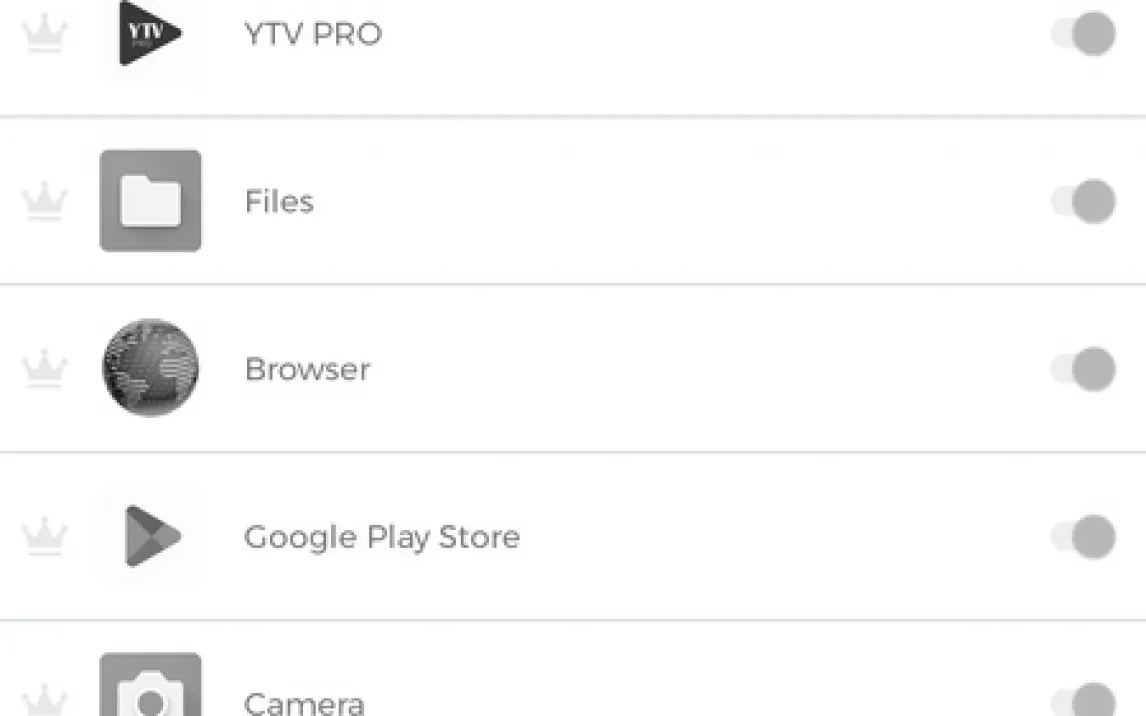Tap the crown icon beside Google Play Store

point(44,537)
